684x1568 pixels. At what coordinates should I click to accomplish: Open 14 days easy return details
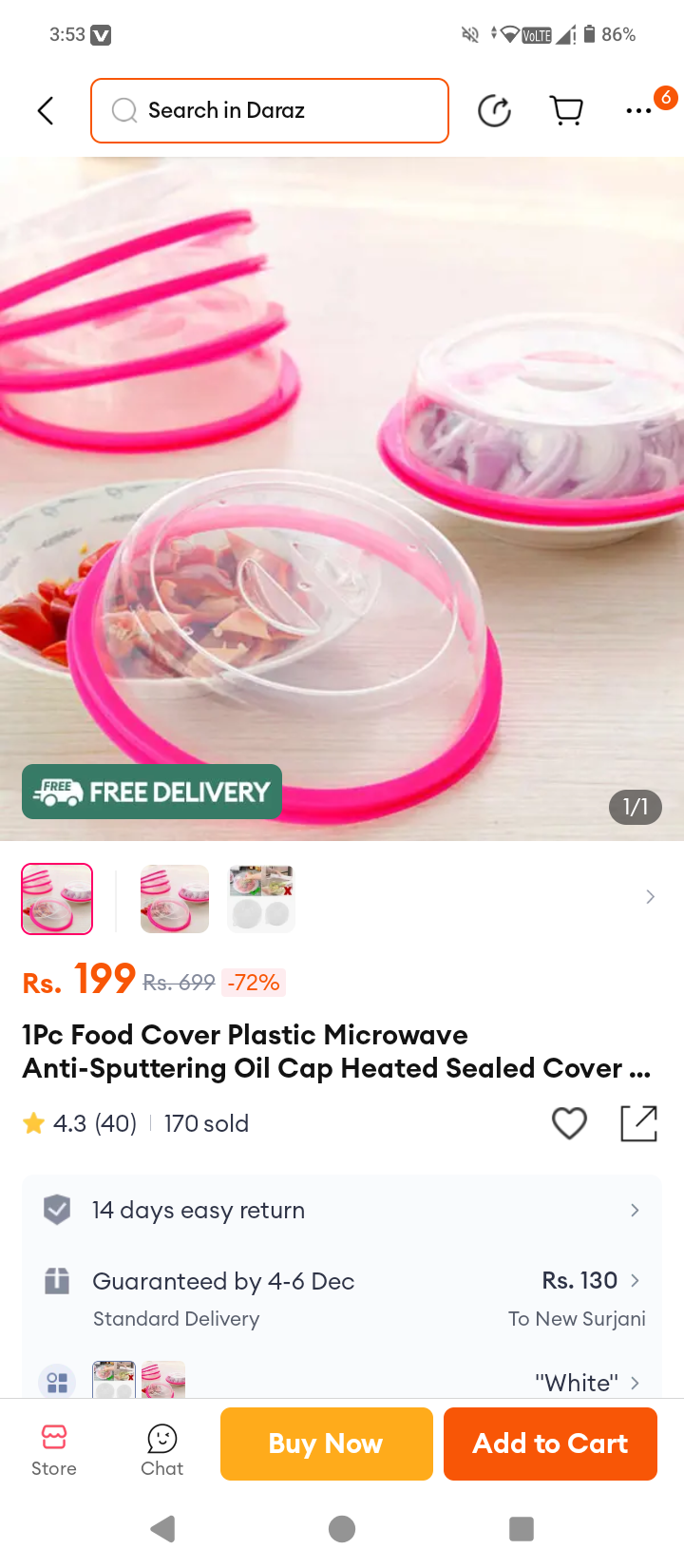click(x=342, y=1210)
